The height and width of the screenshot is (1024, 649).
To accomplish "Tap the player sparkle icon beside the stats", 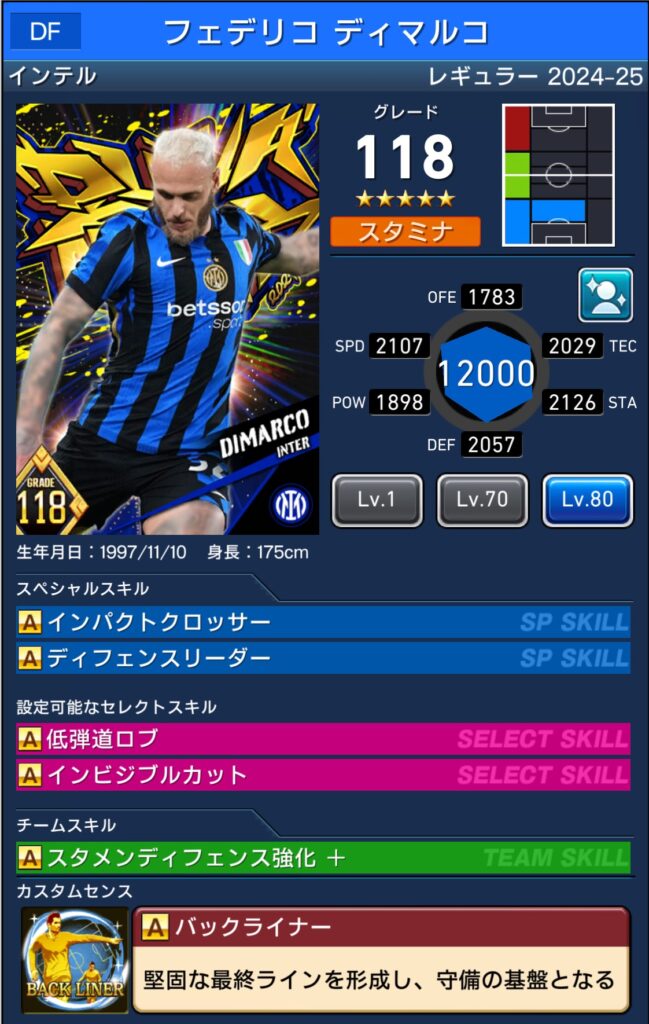I will click(x=605, y=295).
